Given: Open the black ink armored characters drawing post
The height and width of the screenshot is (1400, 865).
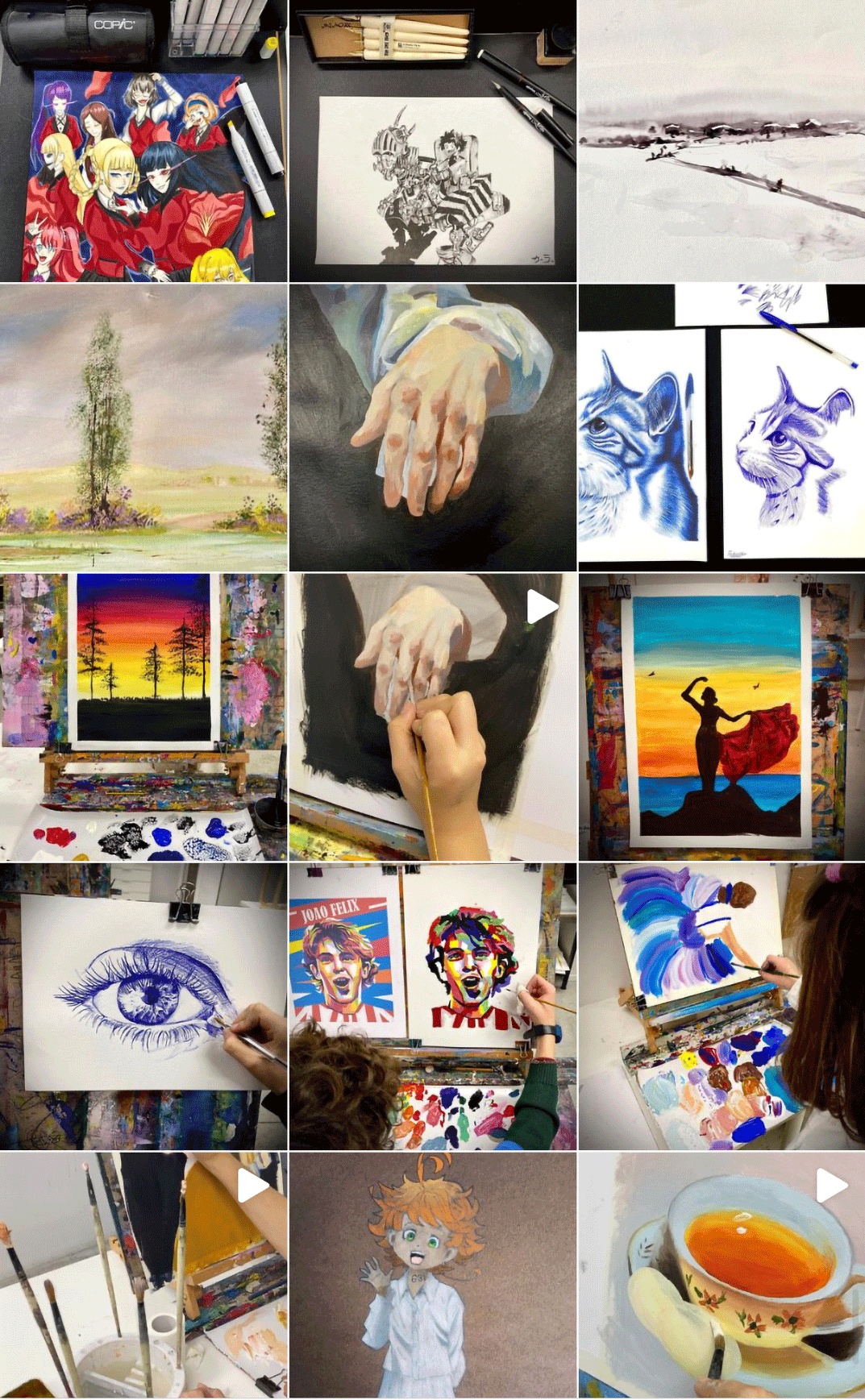Looking at the screenshot, I should (x=433, y=141).
